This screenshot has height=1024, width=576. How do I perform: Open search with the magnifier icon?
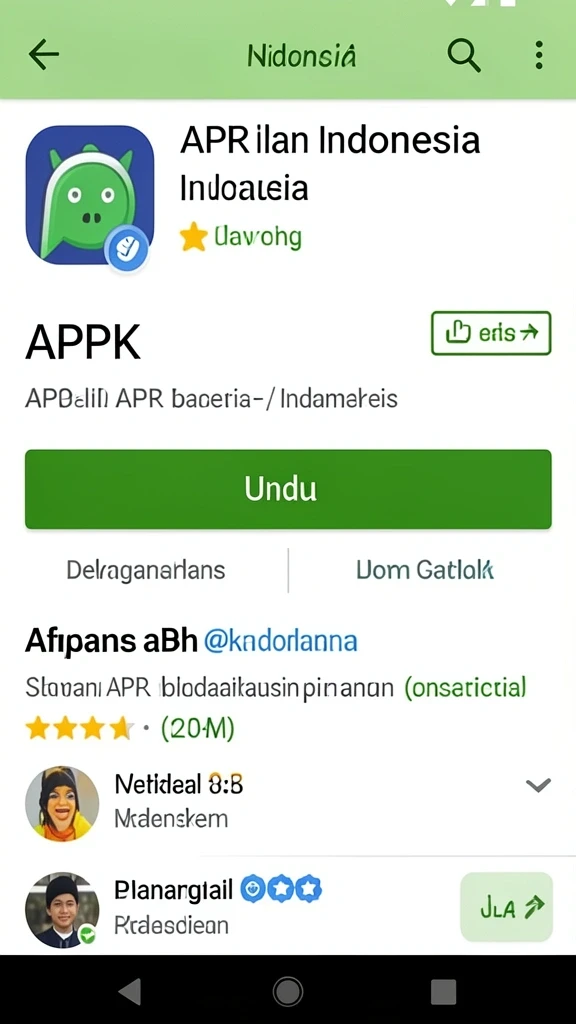click(x=464, y=56)
